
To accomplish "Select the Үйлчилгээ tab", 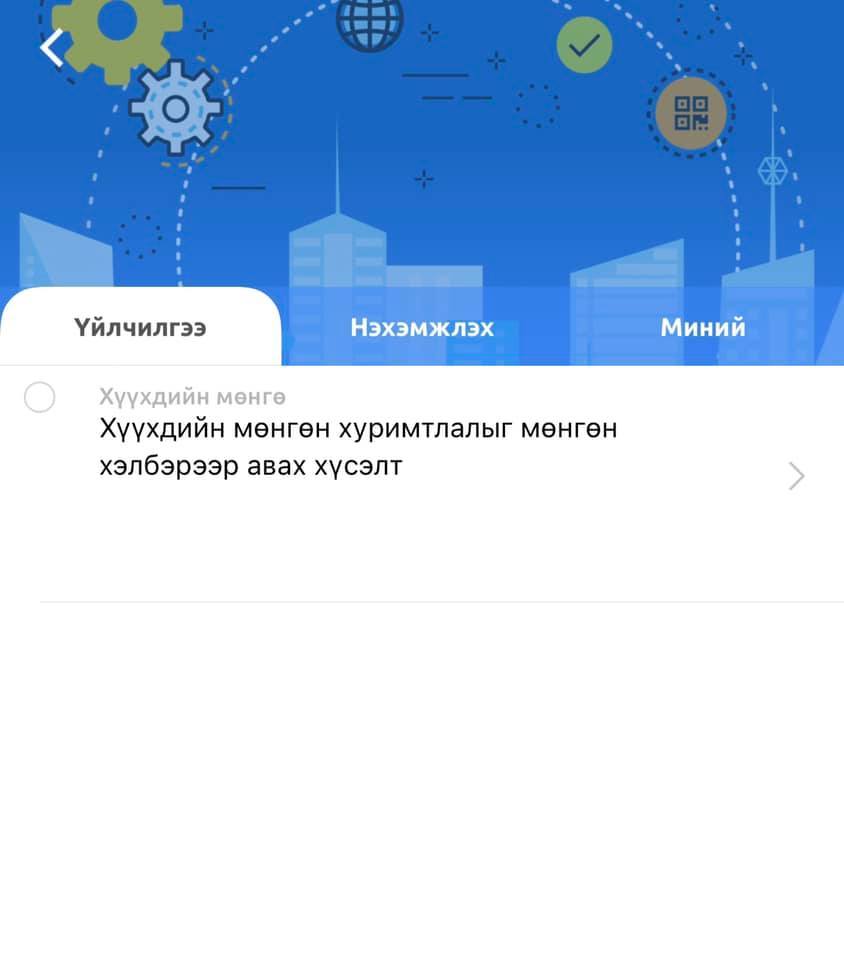I will [x=140, y=328].
